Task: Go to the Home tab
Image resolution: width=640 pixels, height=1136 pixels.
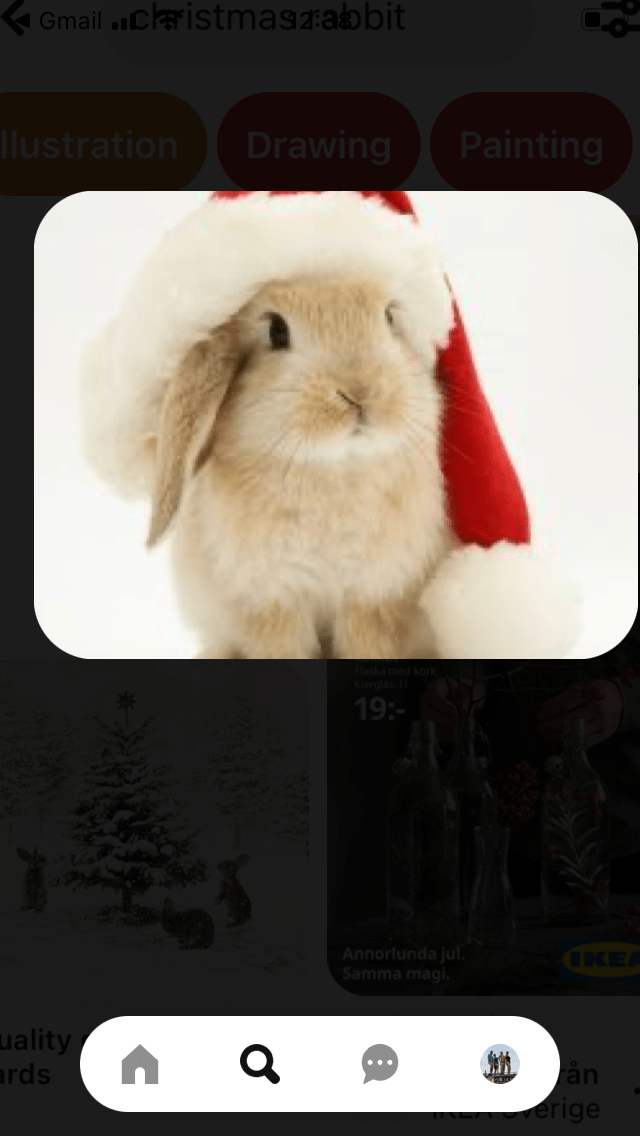Action: pyautogui.click(x=140, y=1064)
